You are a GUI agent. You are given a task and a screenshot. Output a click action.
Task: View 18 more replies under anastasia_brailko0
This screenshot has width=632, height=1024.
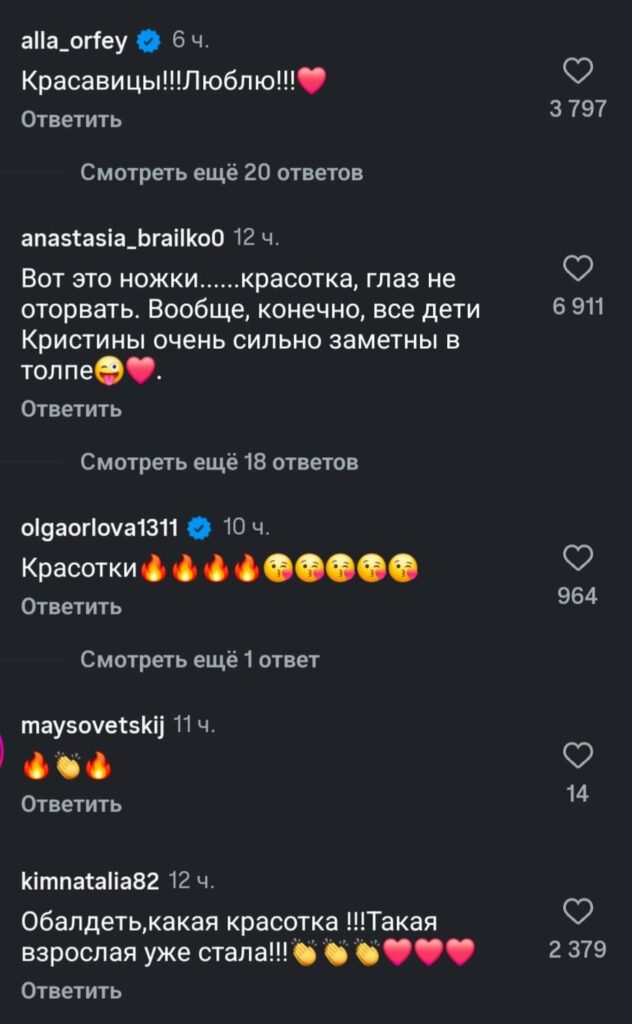pyautogui.click(x=219, y=463)
